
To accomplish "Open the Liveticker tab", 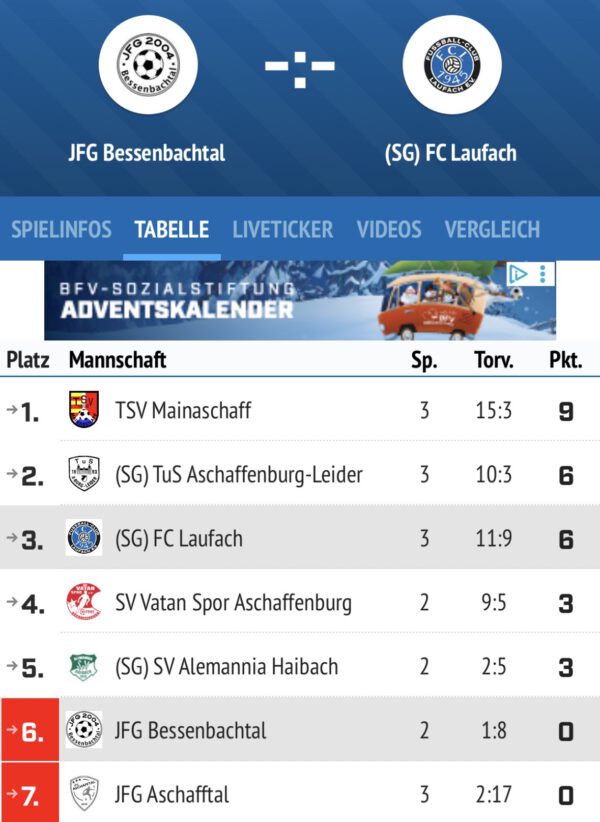I will tap(282, 229).
